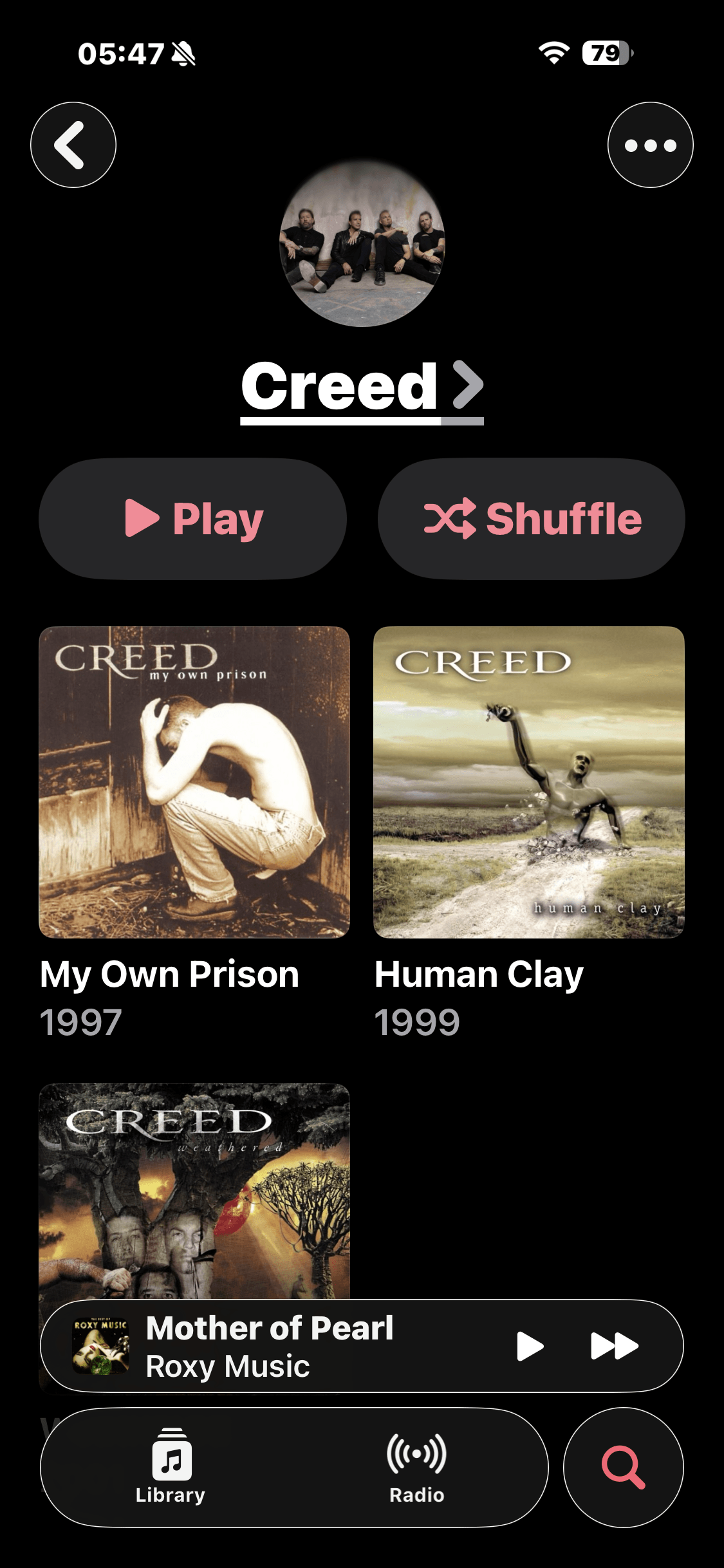Shuffle Creed's songs
This screenshot has width=724, height=1568.
coord(532,519)
